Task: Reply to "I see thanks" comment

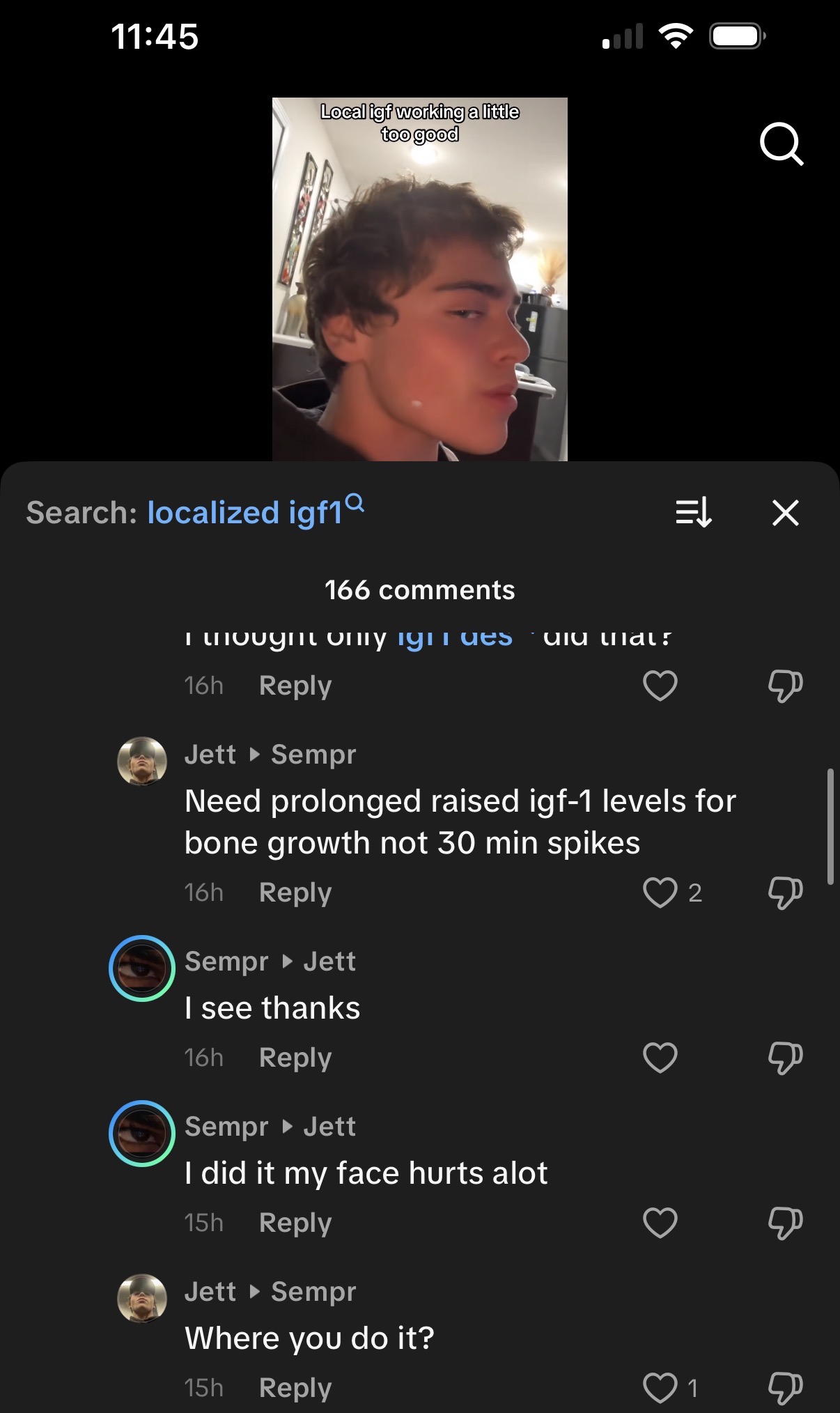Action: [295, 1058]
